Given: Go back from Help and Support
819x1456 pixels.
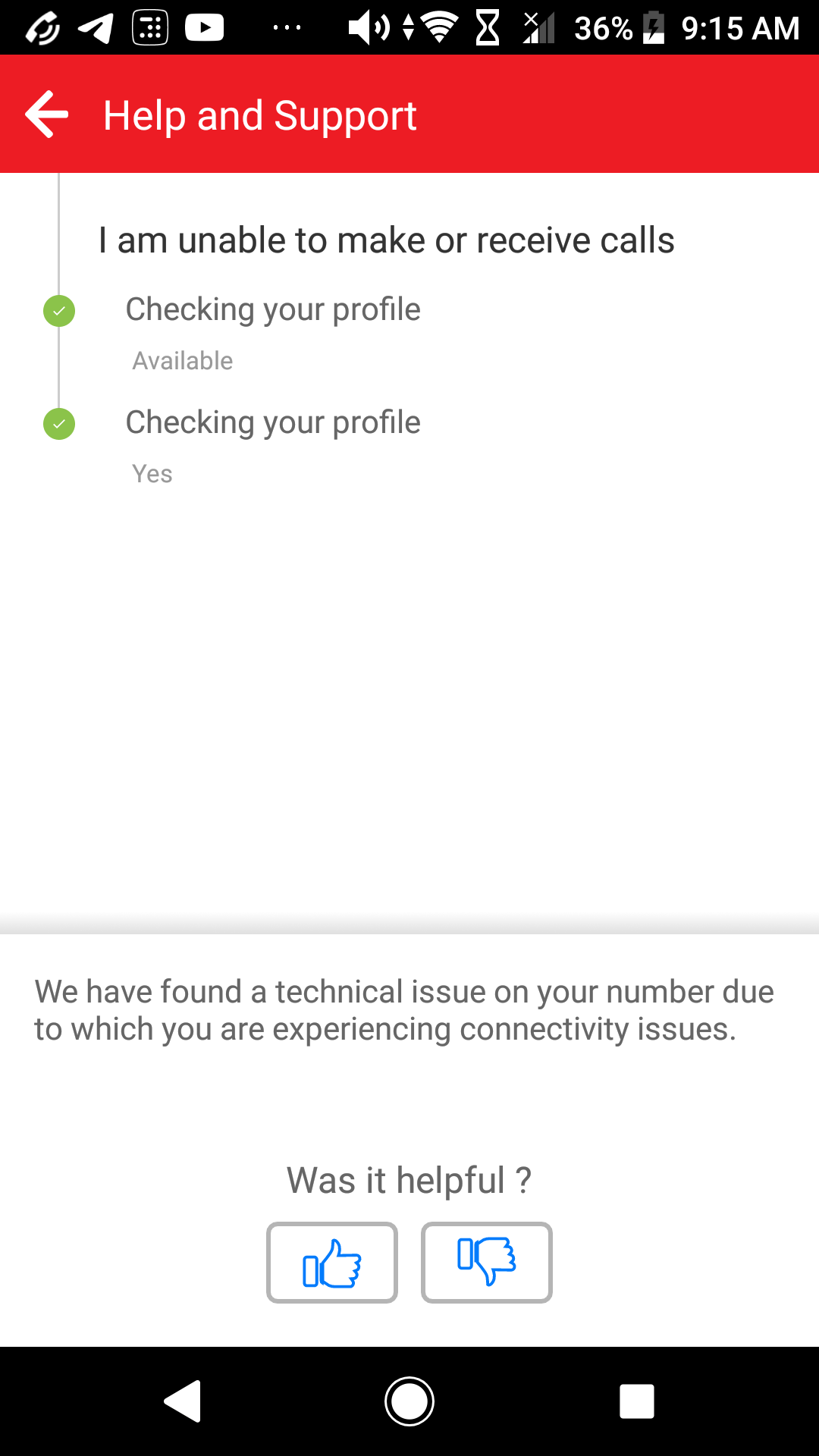Looking at the screenshot, I should 47,115.
